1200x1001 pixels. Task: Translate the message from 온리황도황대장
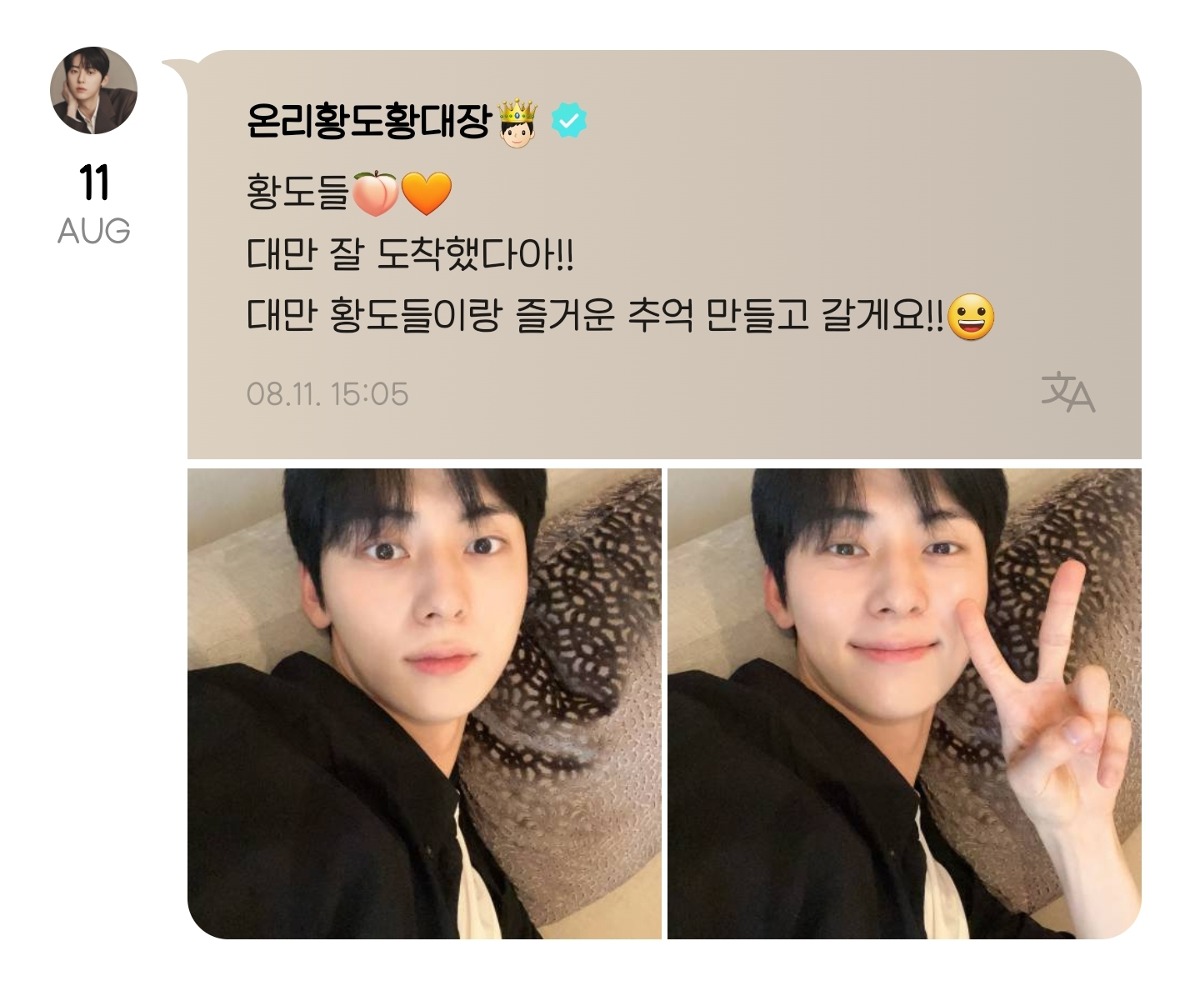1068,392
